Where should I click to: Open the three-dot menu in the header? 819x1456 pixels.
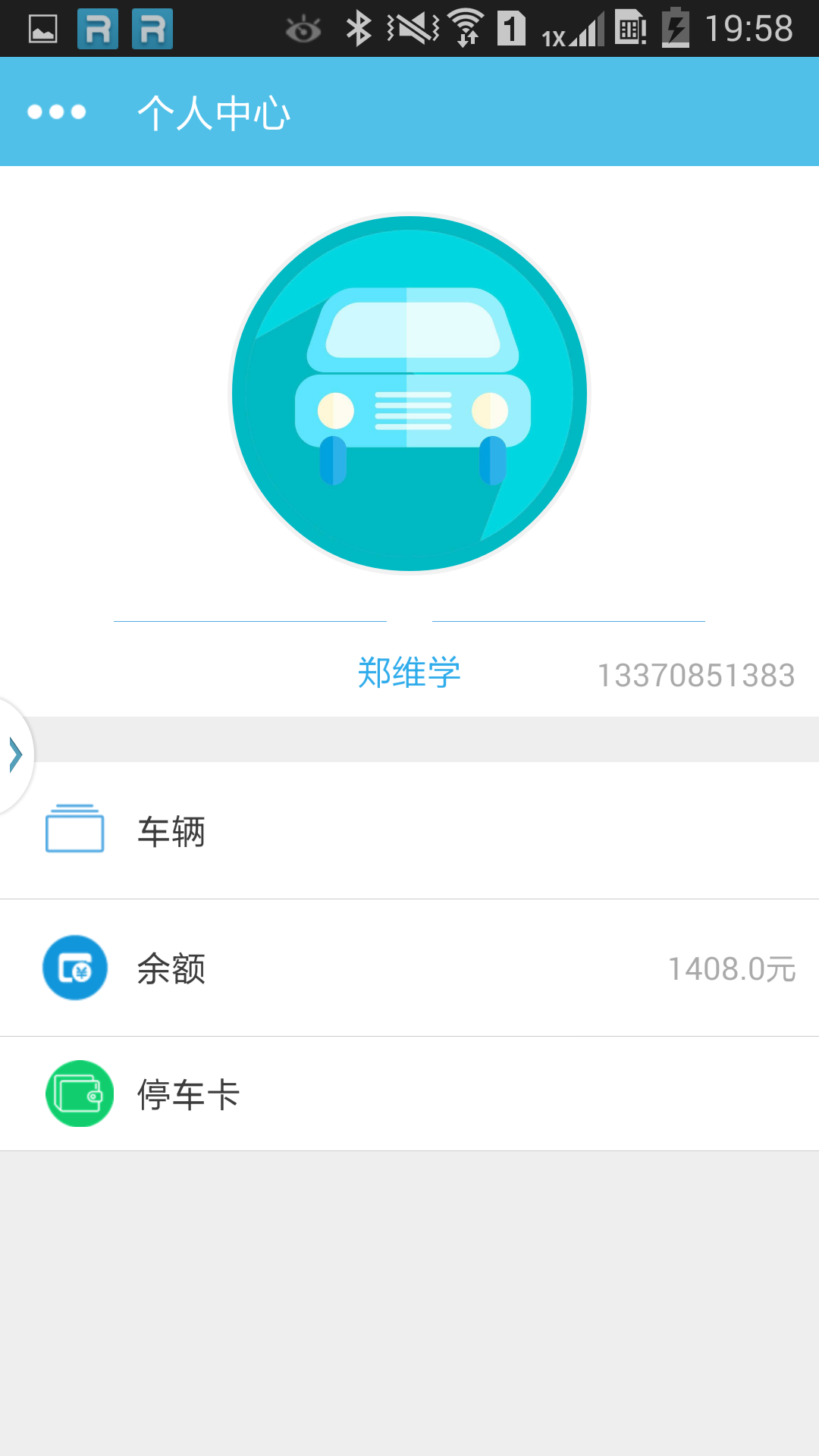click(x=57, y=112)
